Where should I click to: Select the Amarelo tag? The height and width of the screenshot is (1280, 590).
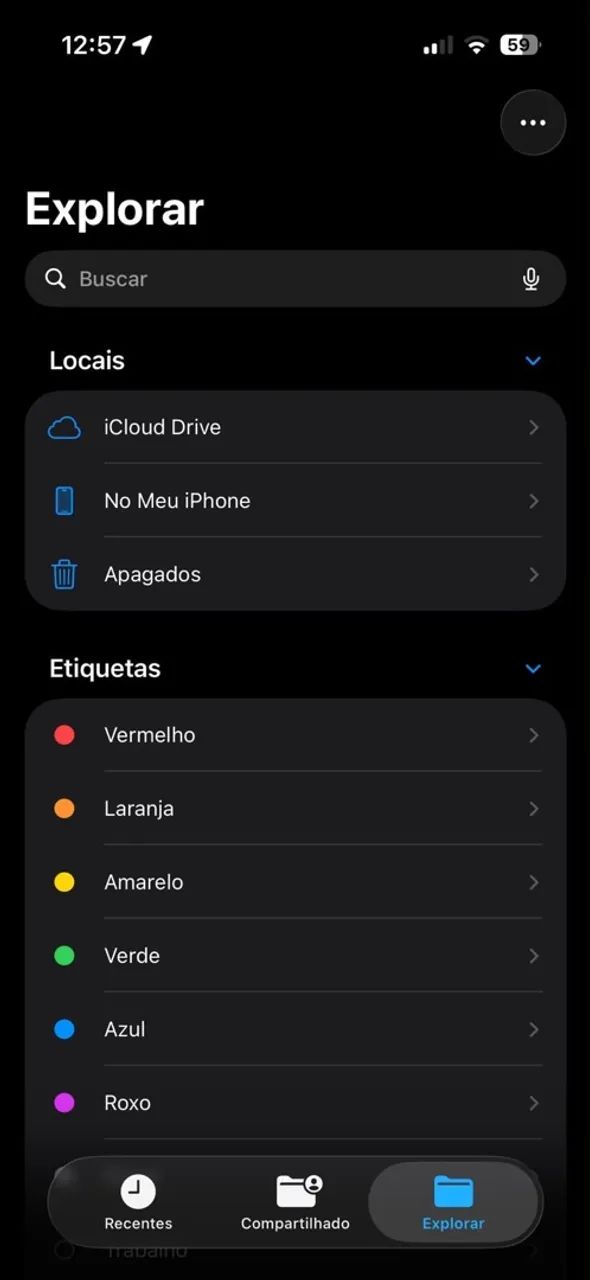point(295,882)
